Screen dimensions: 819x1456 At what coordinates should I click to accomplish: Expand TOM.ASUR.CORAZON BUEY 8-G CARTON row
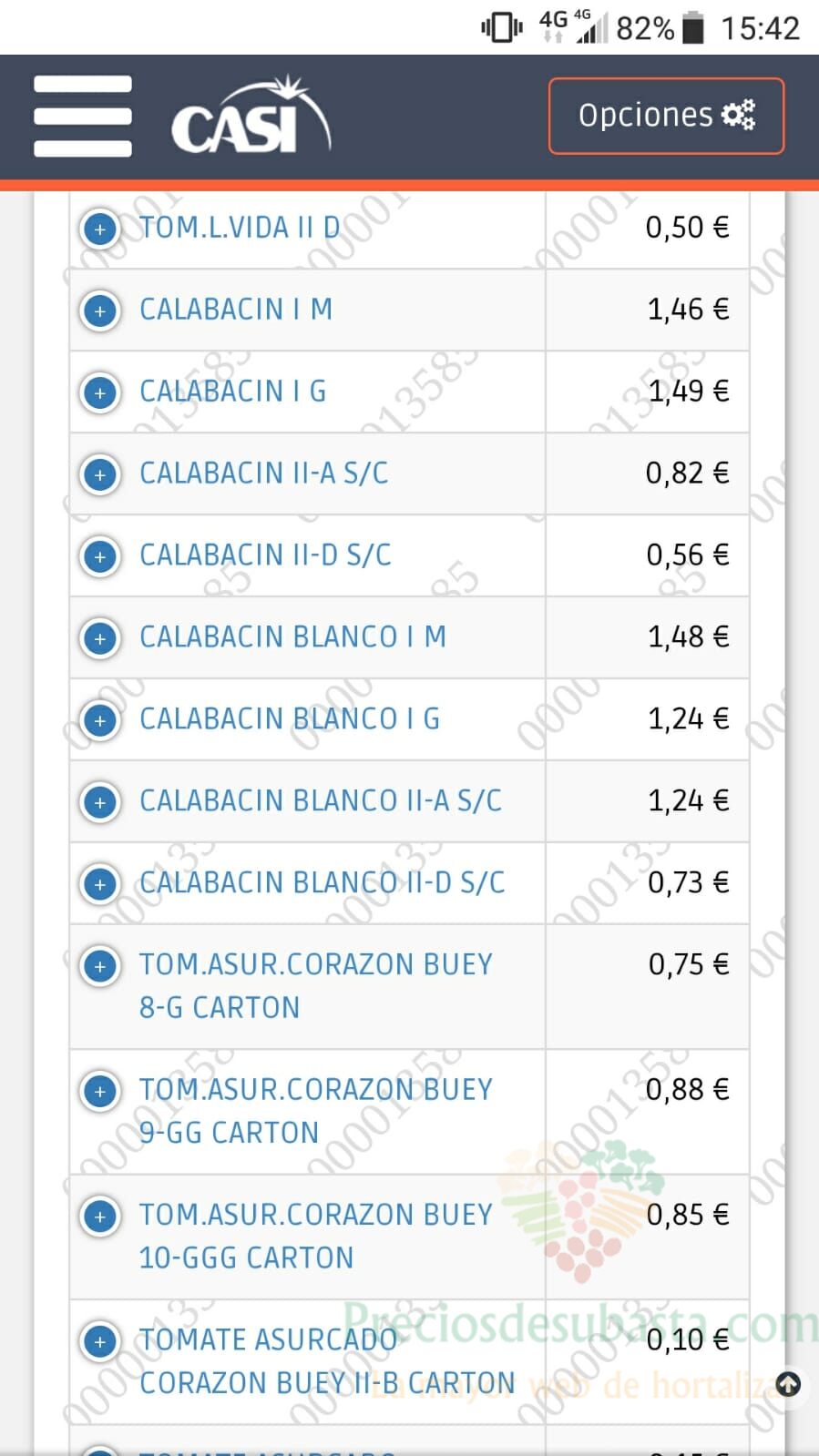point(100,966)
